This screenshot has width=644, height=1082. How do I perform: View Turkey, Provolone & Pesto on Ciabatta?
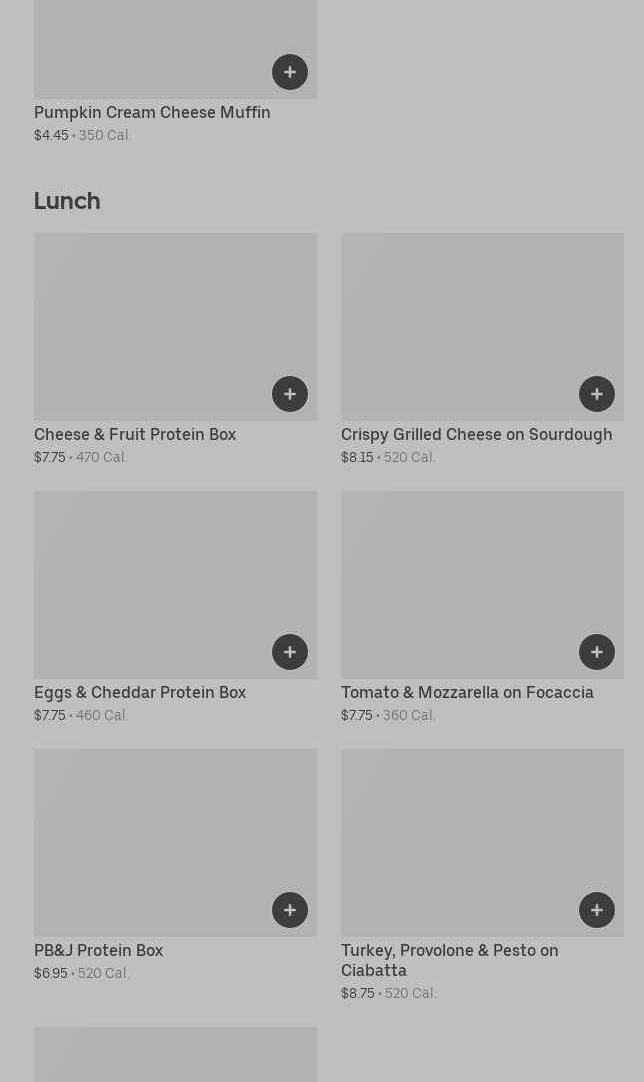450,960
